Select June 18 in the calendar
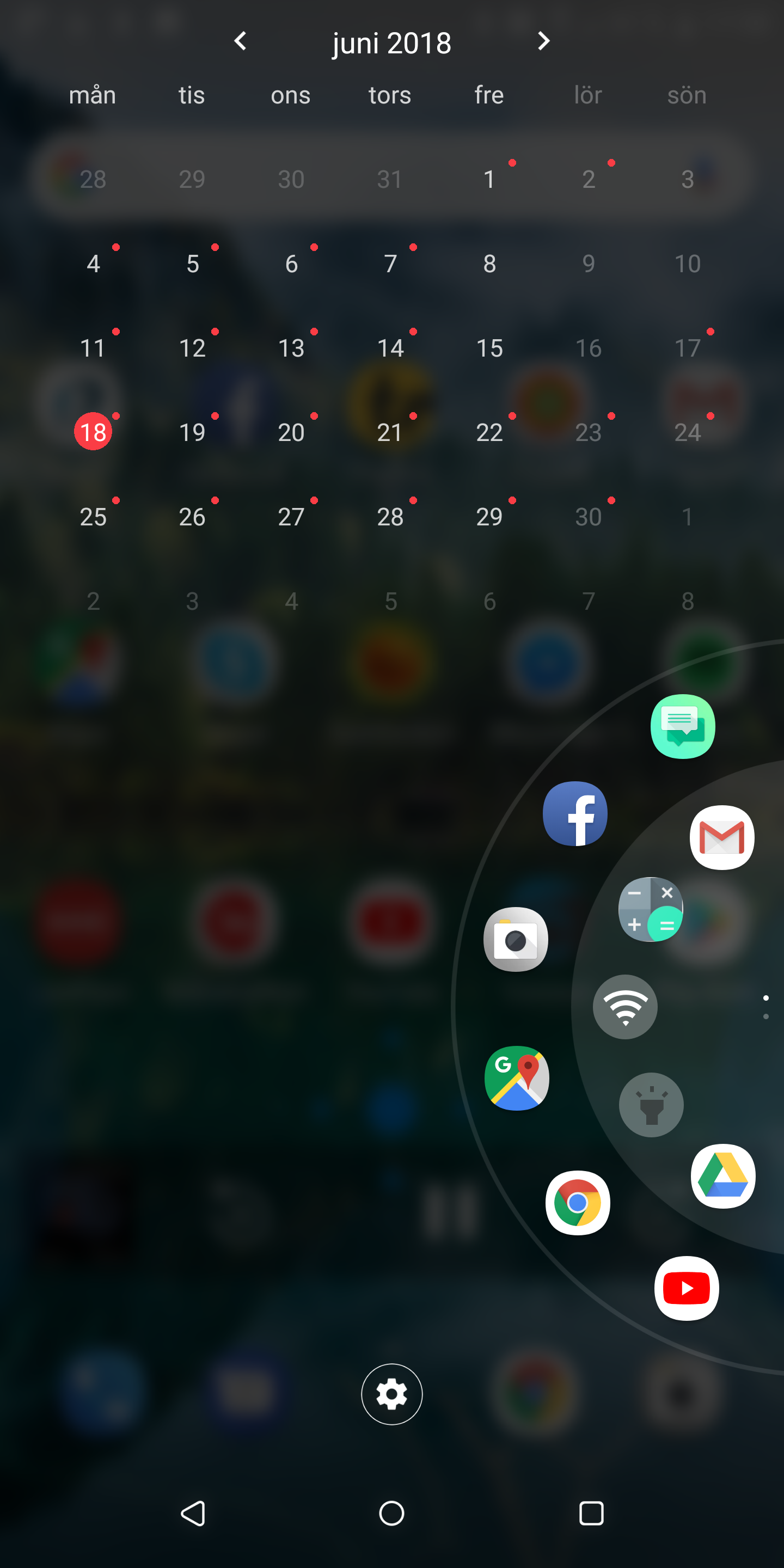The image size is (784, 1568). (93, 432)
